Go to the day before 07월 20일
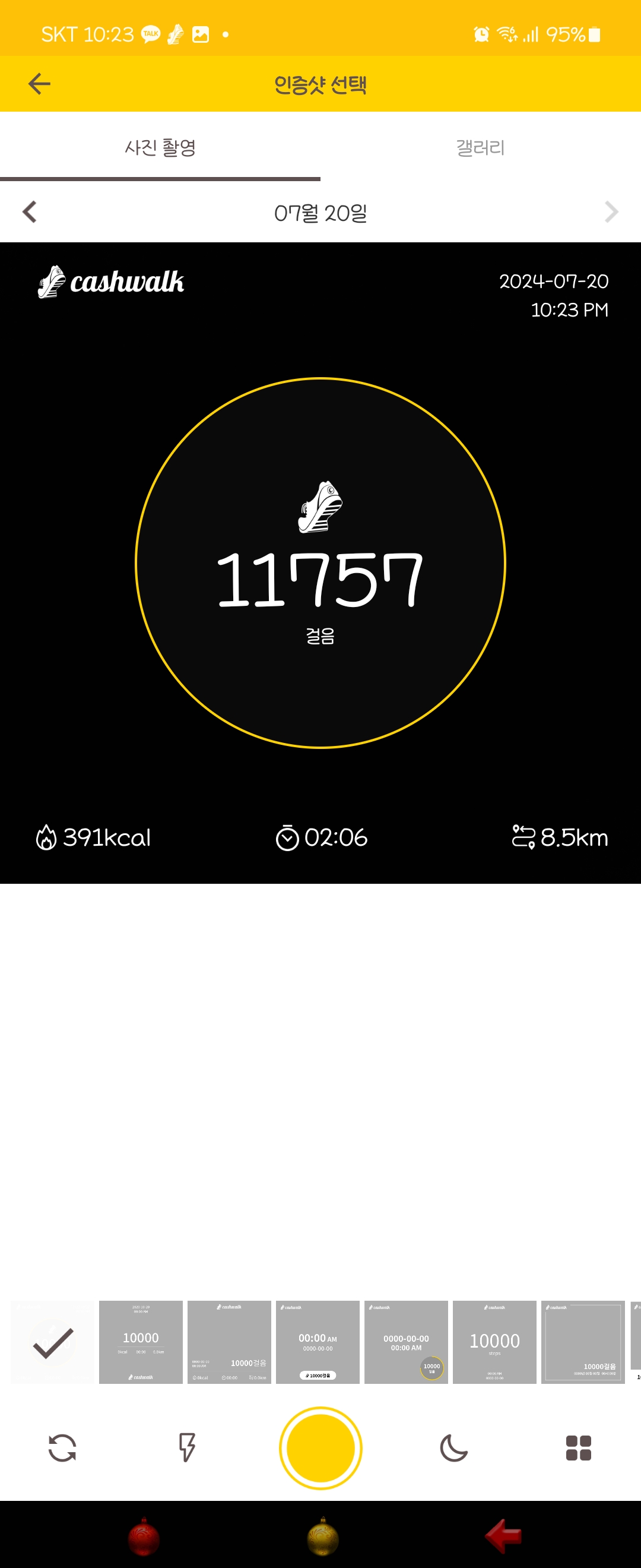641x1568 pixels. (x=29, y=212)
